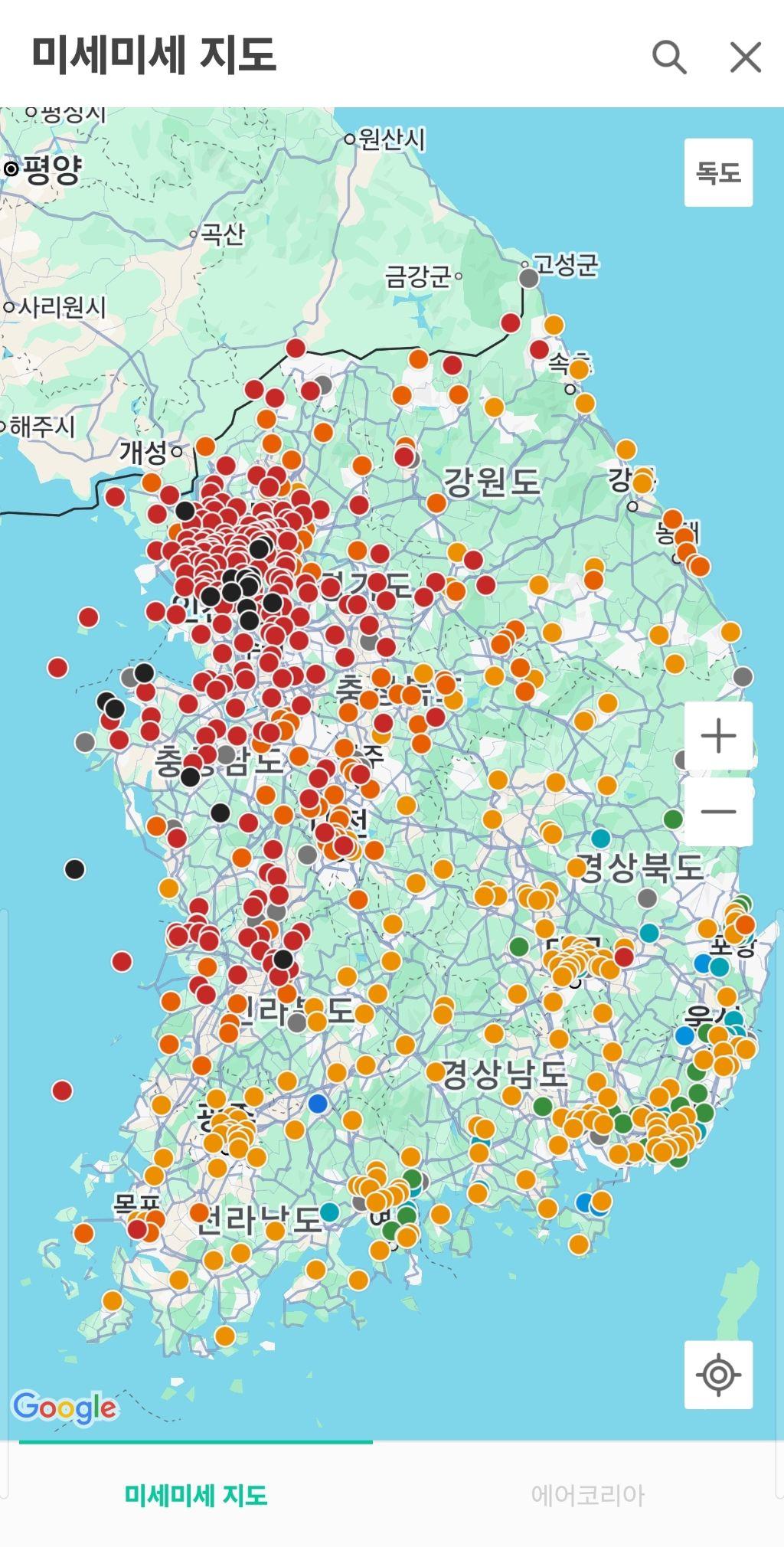Tap the gray station marker at 고성군

(x=529, y=277)
